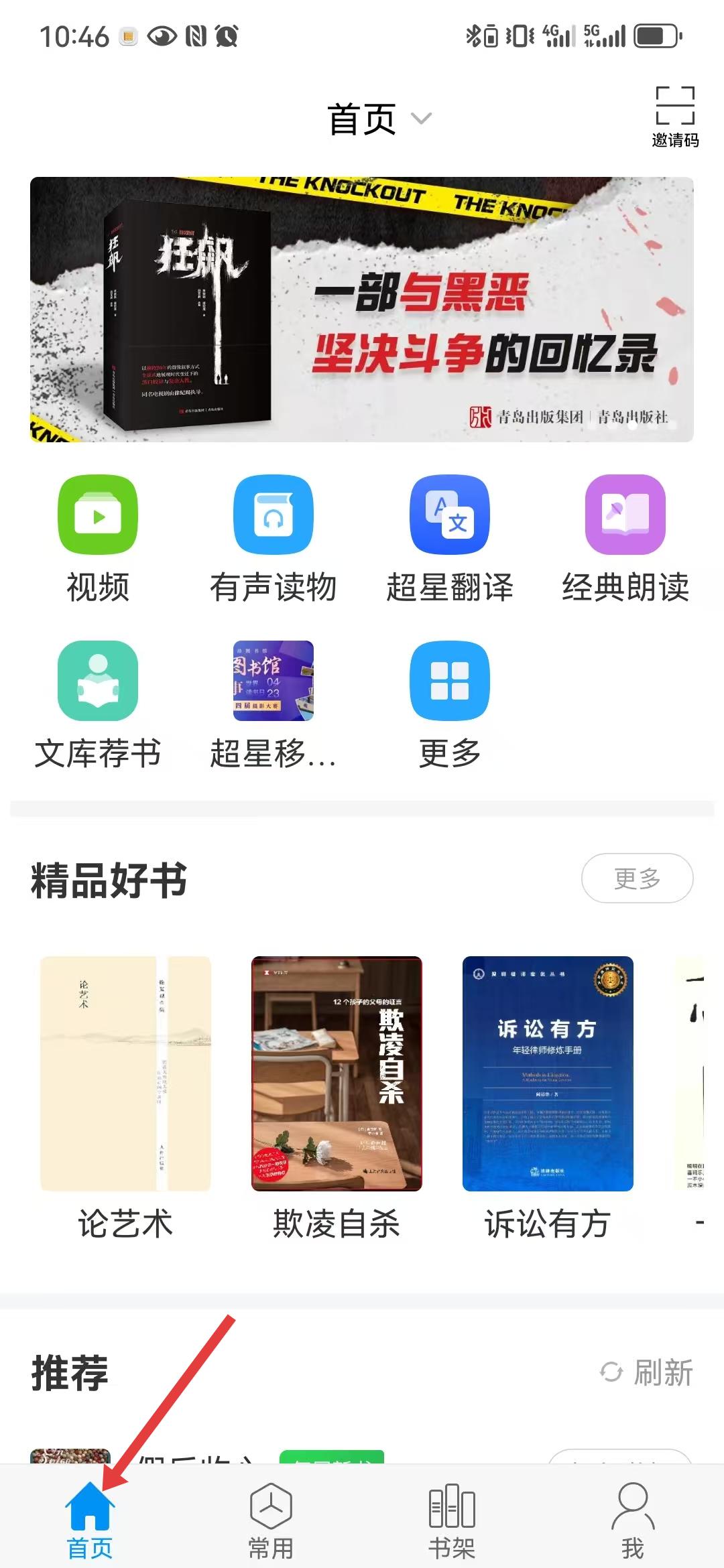Refresh recommendations with 刷新

[x=647, y=1372]
